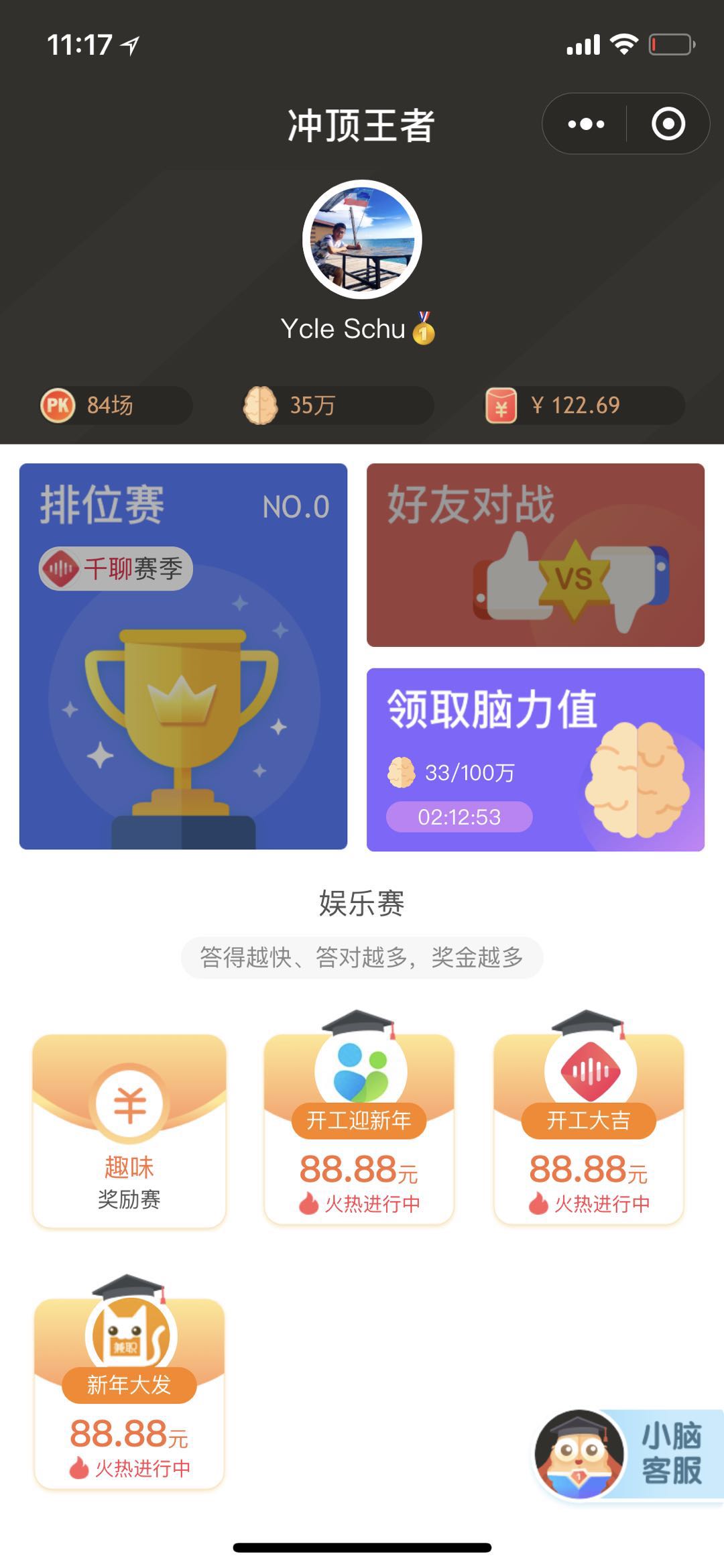Tap the Ycle Schu profile avatar
Image resolution: width=724 pixels, height=1568 pixels.
pos(362,239)
